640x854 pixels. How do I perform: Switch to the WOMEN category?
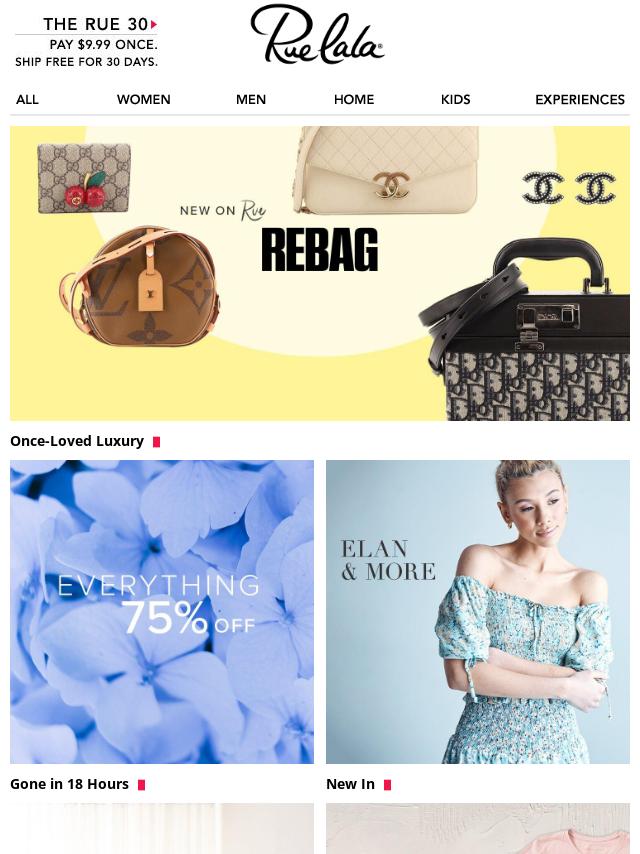tap(143, 99)
